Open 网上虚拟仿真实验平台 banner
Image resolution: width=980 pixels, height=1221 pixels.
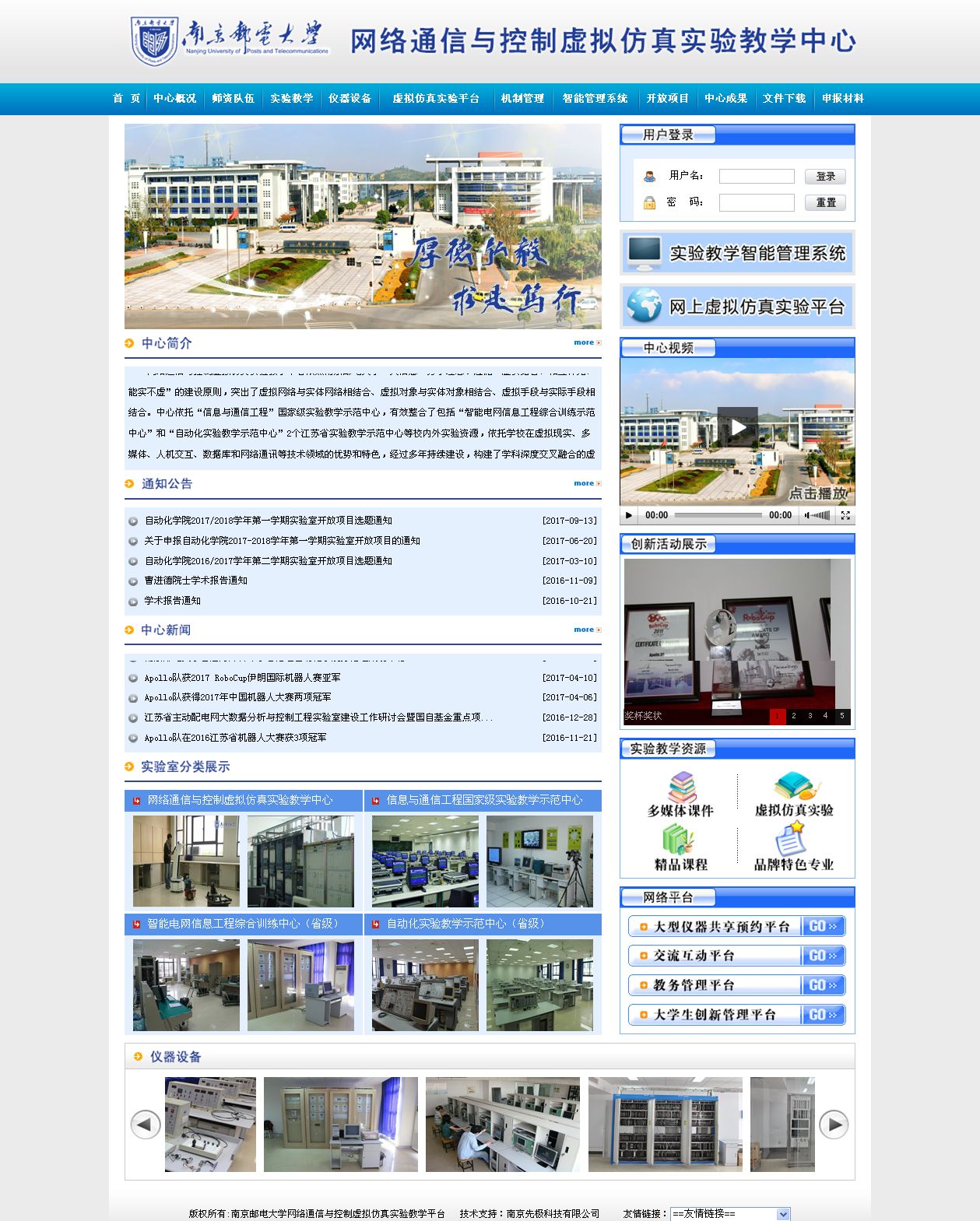[x=737, y=307]
